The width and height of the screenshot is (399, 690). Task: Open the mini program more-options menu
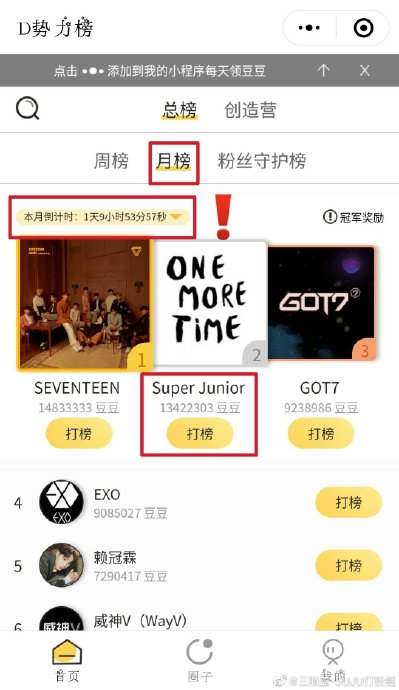[309, 28]
